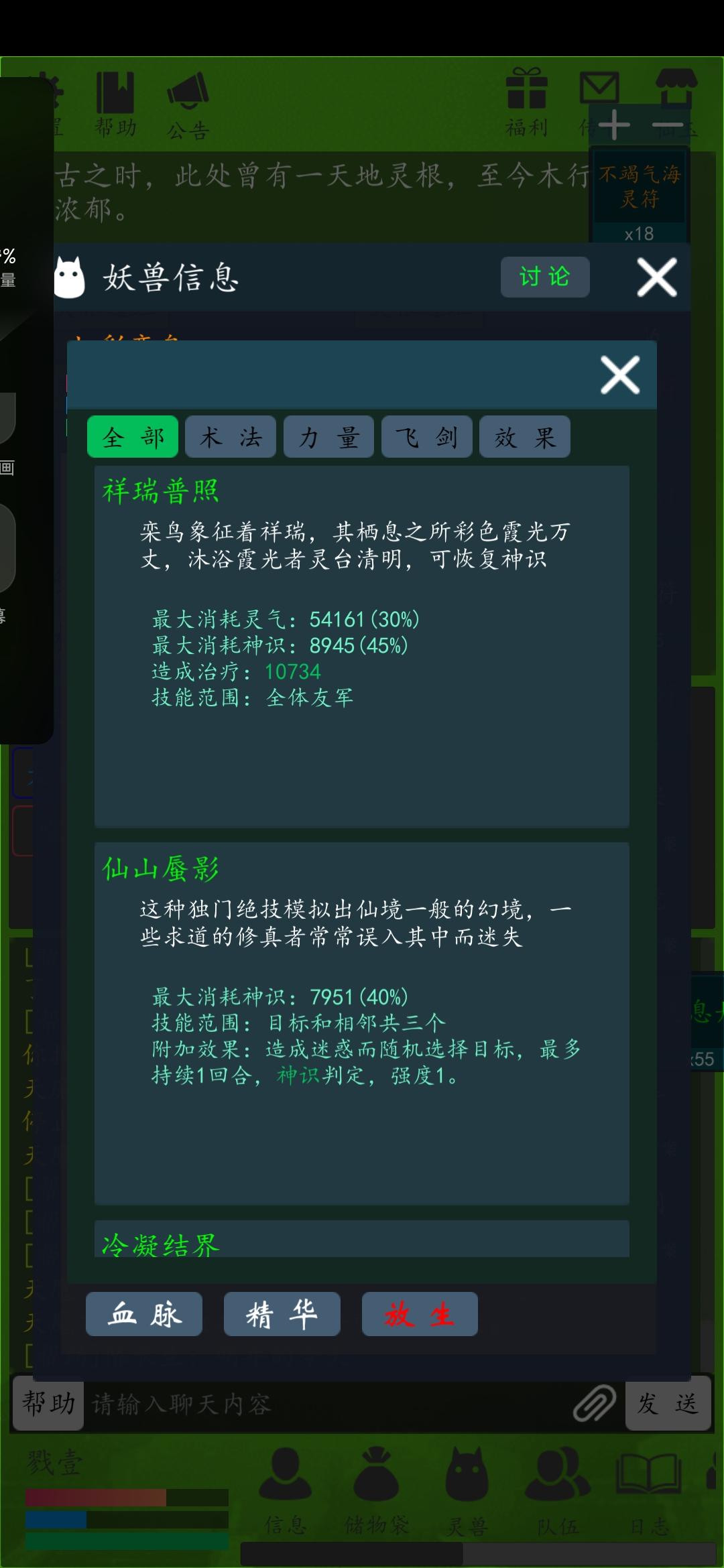The width and height of the screenshot is (724, 1568).
Task: Close the 妖兽信息 dialog
Action: click(656, 277)
